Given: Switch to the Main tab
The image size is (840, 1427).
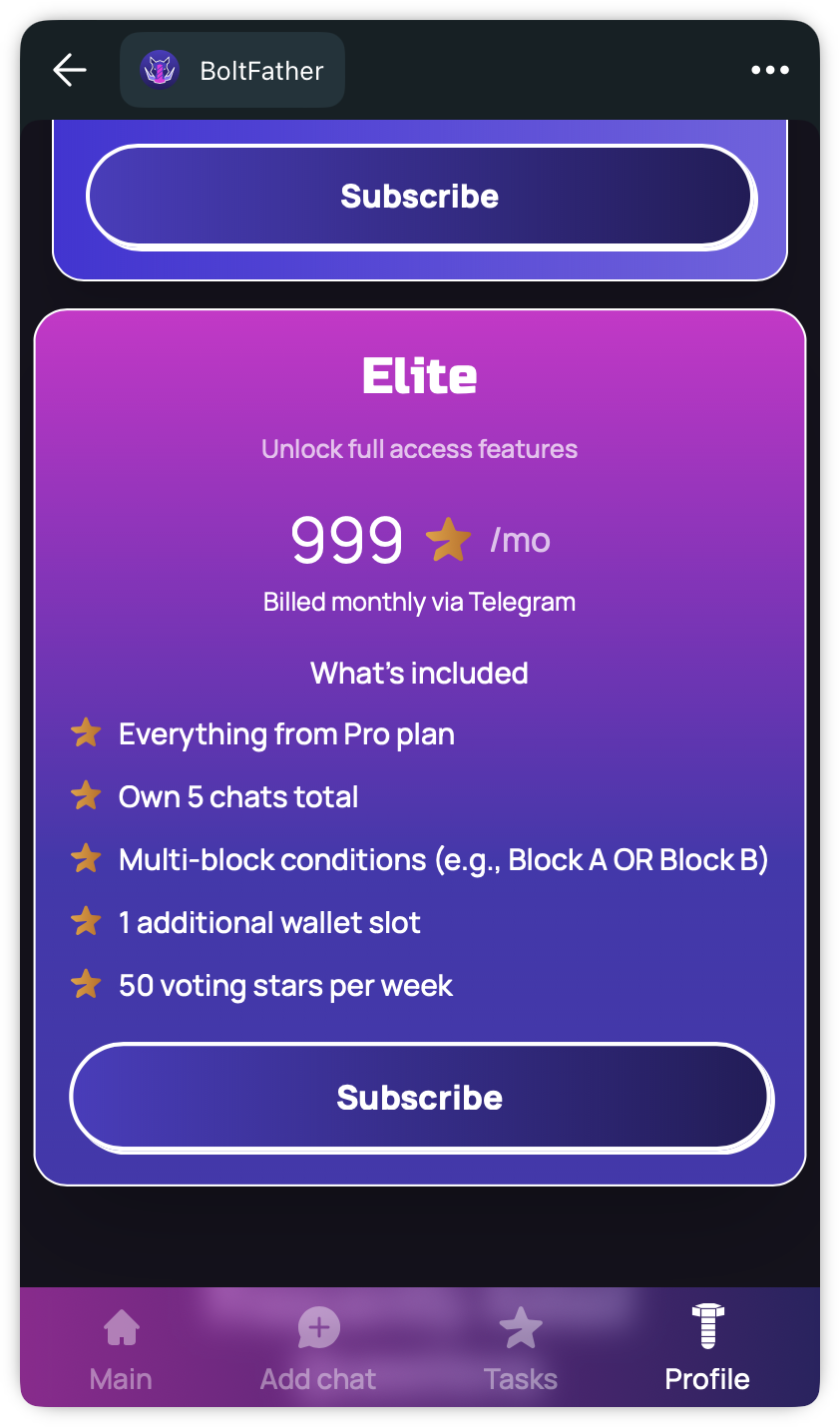Looking at the screenshot, I should [x=121, y=1349].
